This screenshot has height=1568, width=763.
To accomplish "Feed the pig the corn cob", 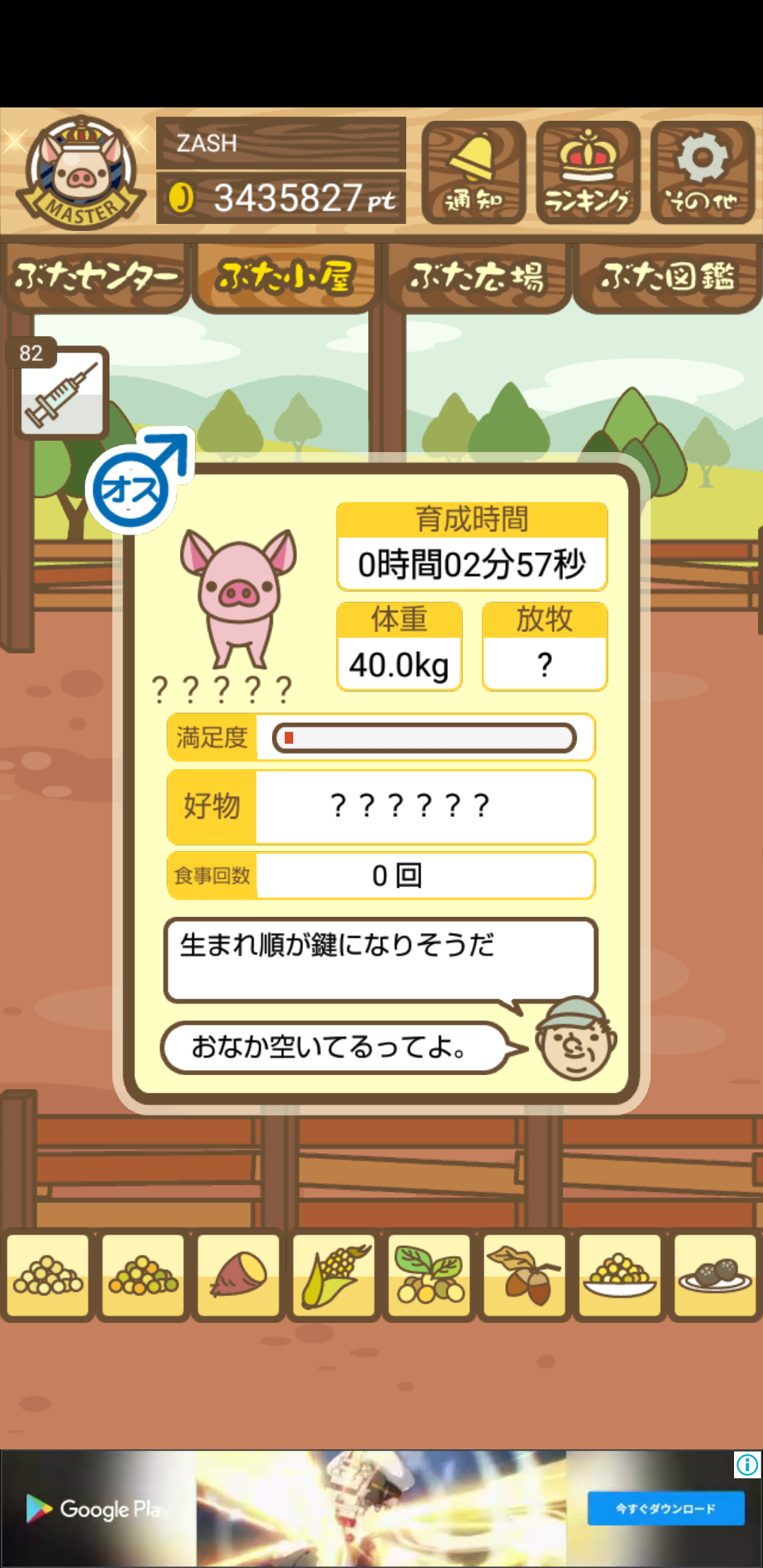I will click(x=334, y=1276).
